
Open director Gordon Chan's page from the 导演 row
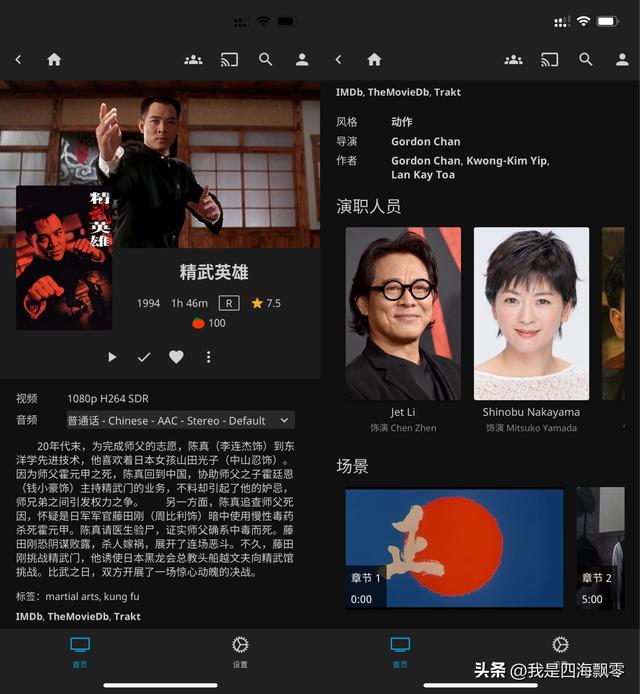click(425, 142)
